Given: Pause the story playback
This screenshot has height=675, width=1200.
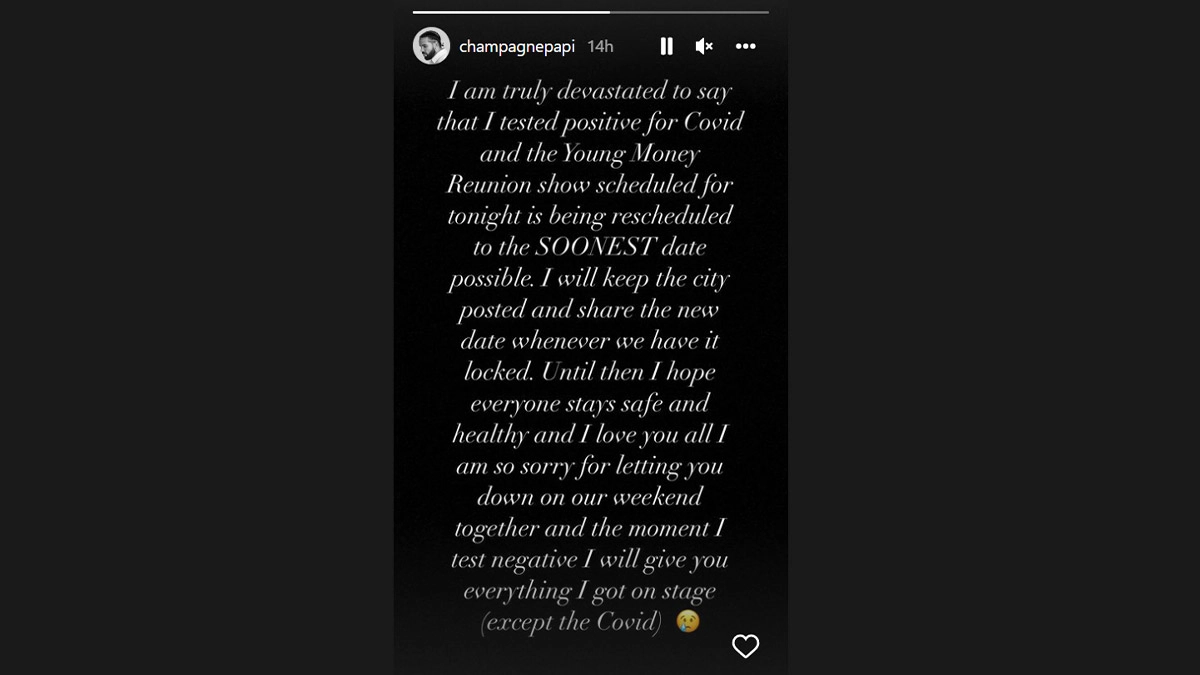Looking at the screenshot, I should (x=666, y=46).
